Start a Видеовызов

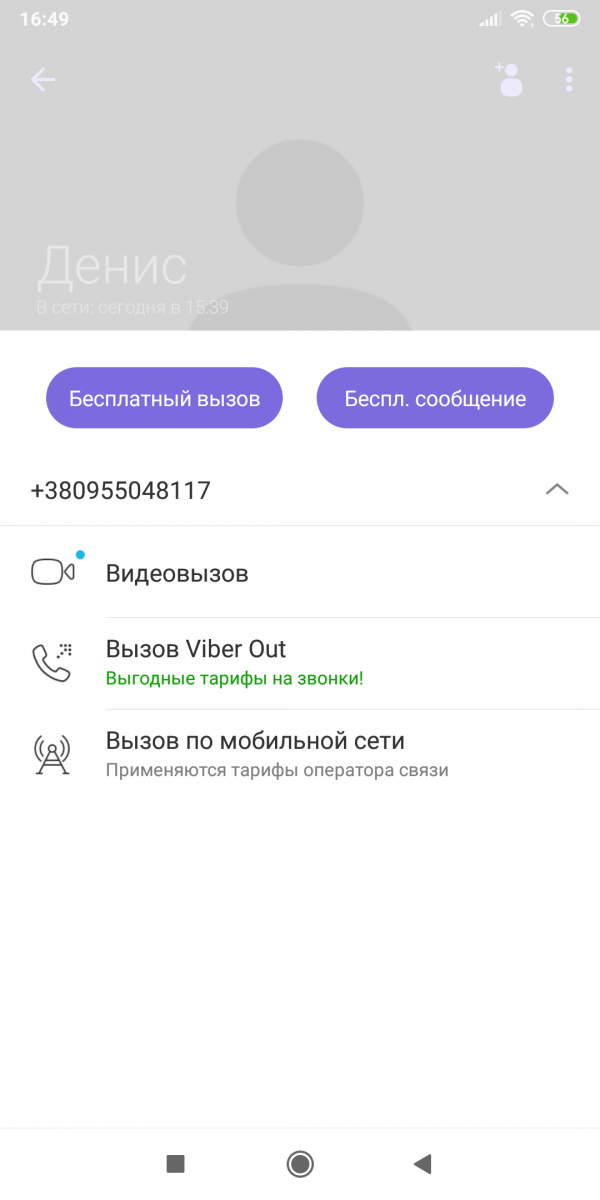coord(300,573)
